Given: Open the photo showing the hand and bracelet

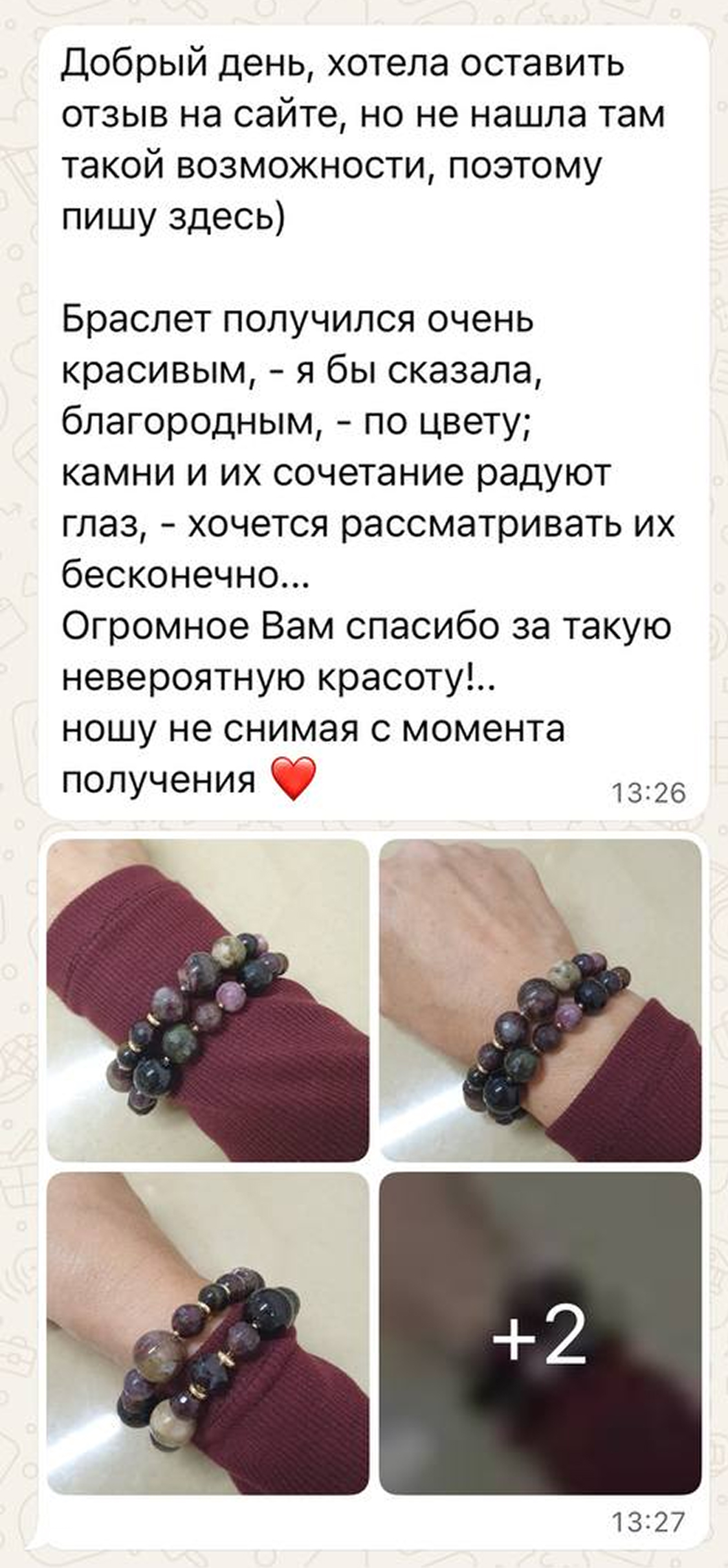Looking at the screenshot, I should coord(540,1000).
